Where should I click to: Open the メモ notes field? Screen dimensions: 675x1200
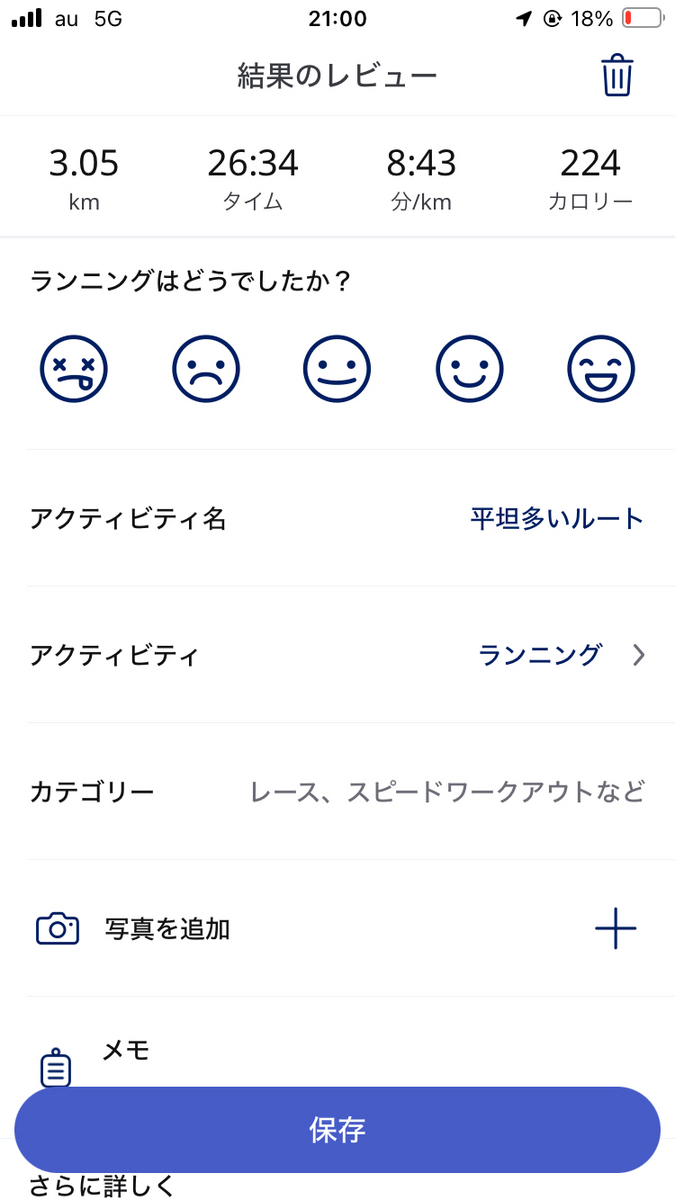tap(337, 1050)
